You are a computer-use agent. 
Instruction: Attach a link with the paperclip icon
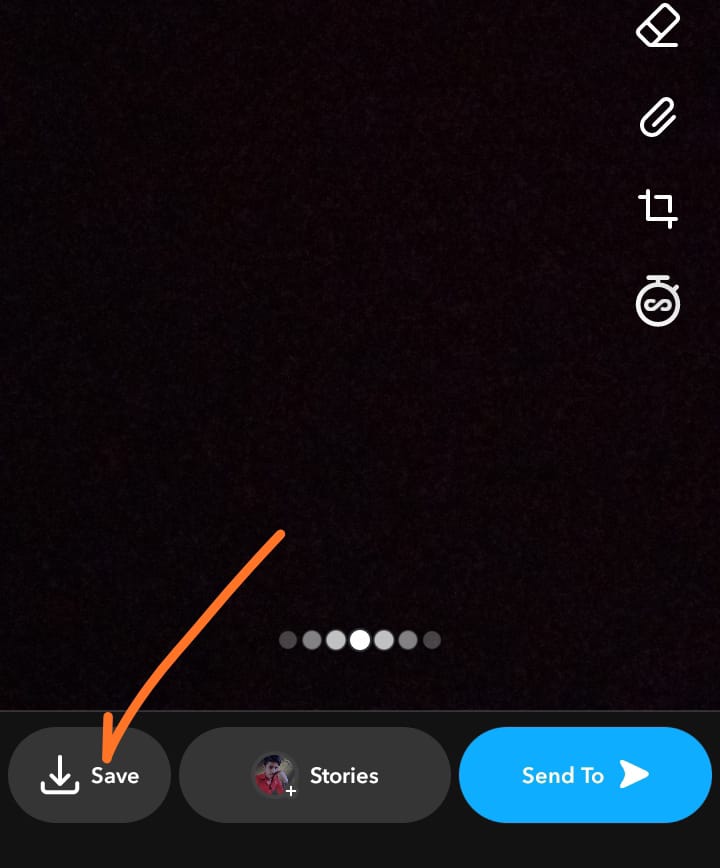click(x=658, y=117)
